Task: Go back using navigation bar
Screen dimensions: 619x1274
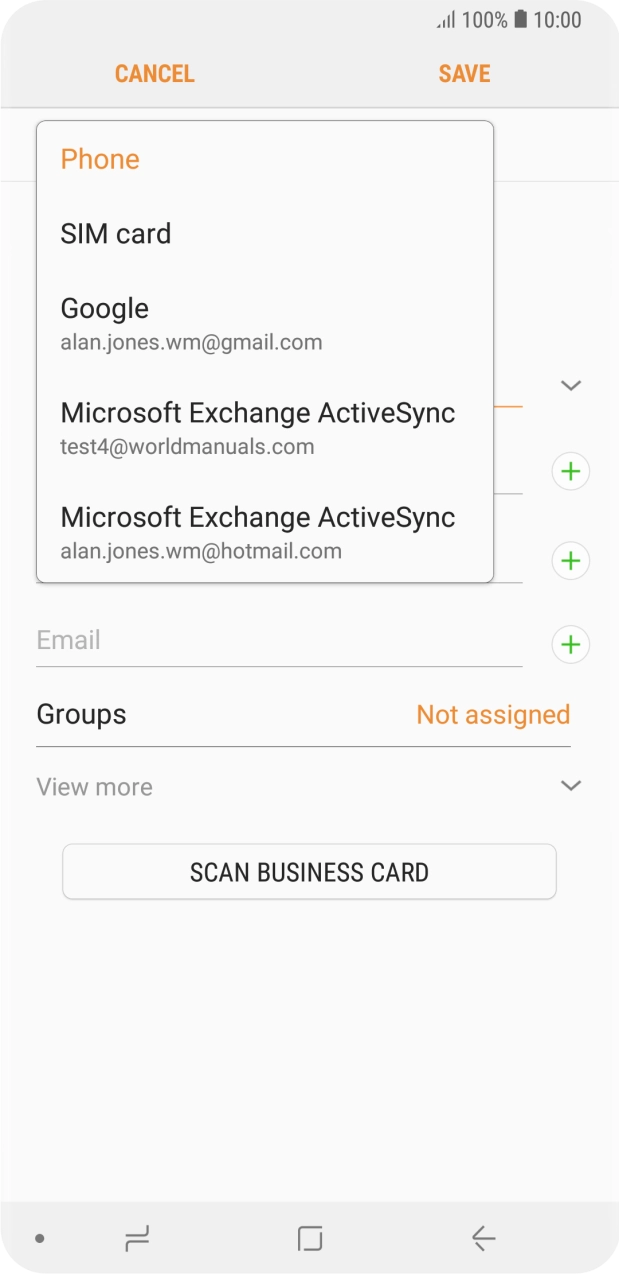Action: point(483,1239)
